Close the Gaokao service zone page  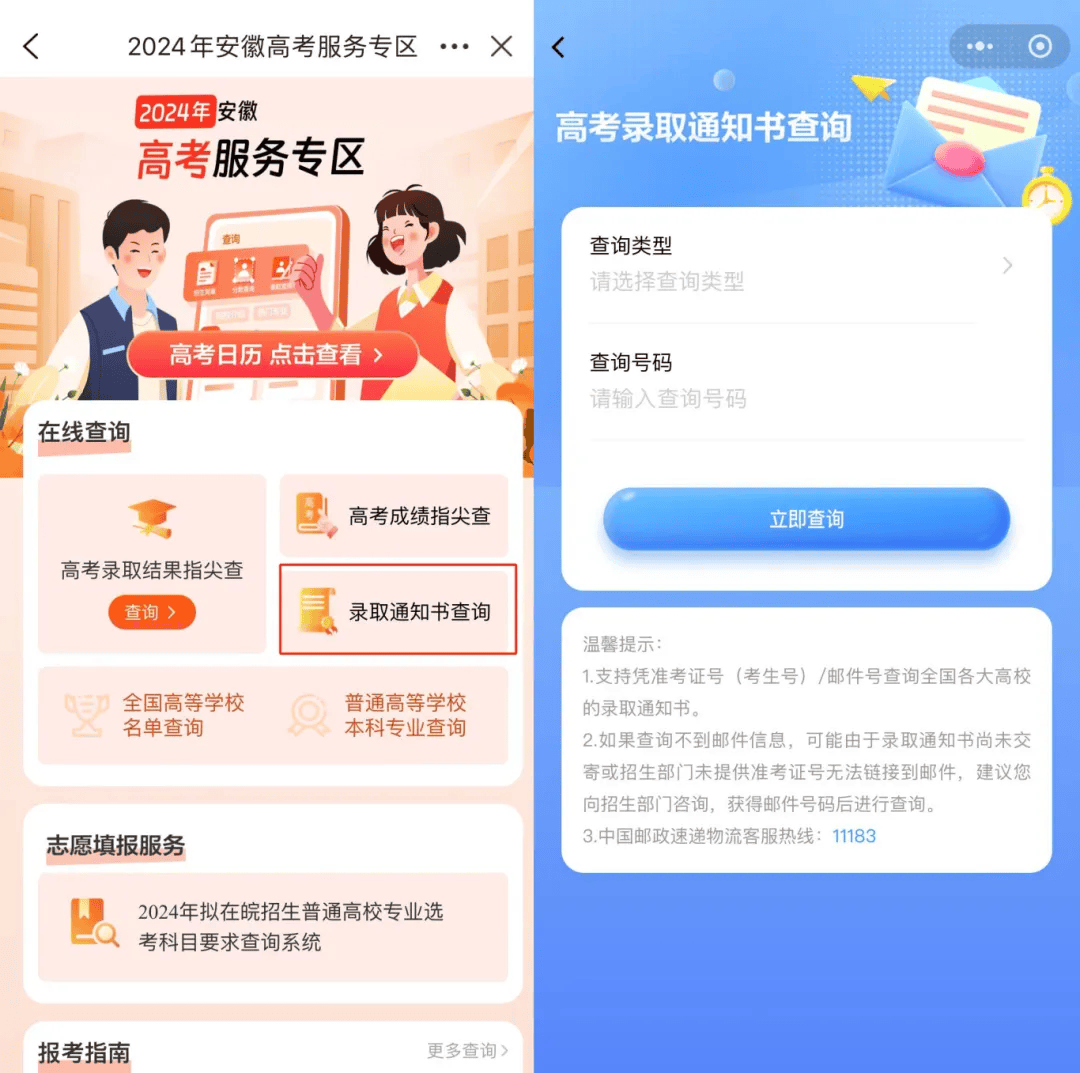click(x=502, y=46)
